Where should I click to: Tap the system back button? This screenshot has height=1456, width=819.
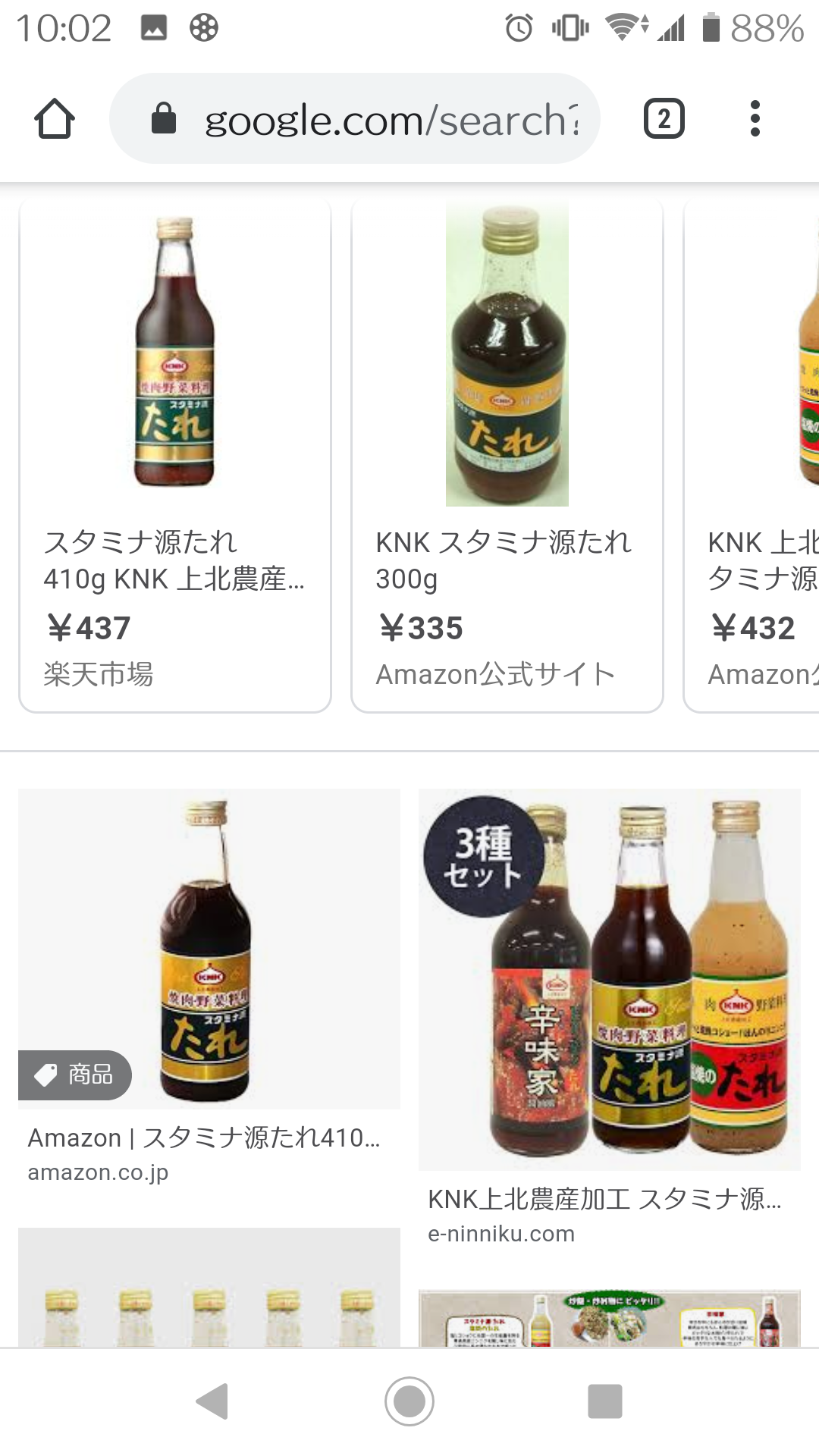[x=212, y=1401]
